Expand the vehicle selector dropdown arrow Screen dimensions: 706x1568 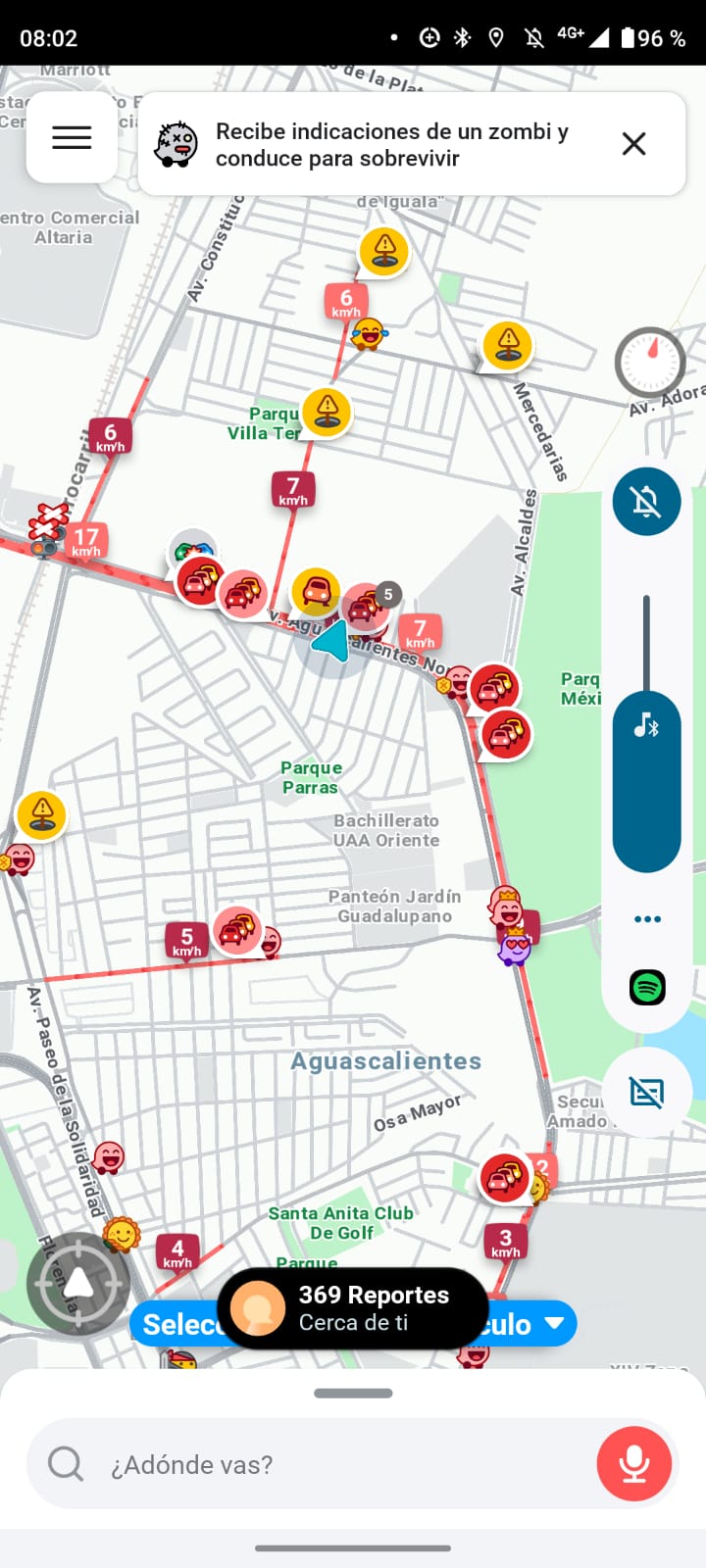(x=554, y=1323)
